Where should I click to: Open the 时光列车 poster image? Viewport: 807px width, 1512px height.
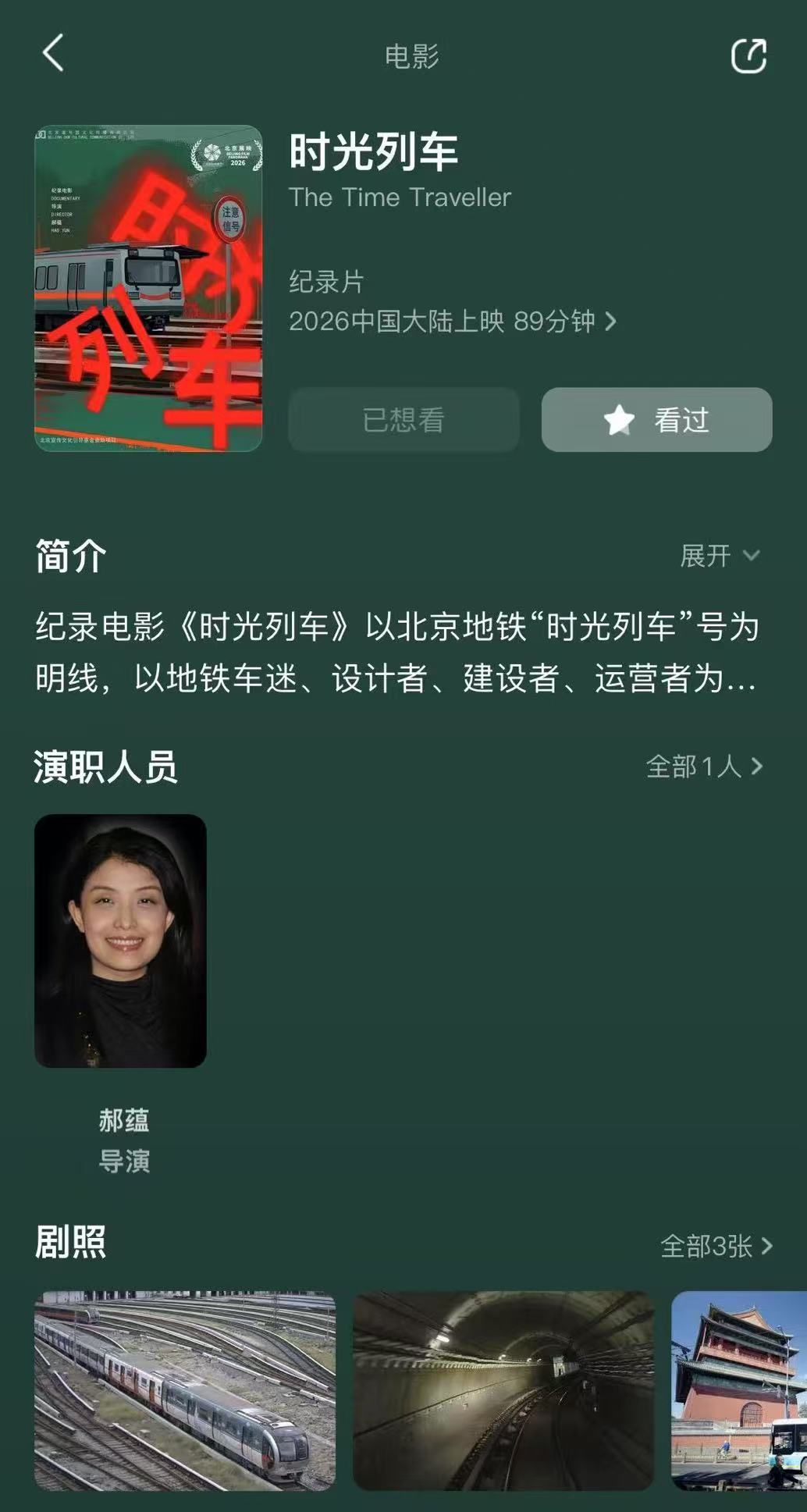pyautogui.click(x=148, y=288)
